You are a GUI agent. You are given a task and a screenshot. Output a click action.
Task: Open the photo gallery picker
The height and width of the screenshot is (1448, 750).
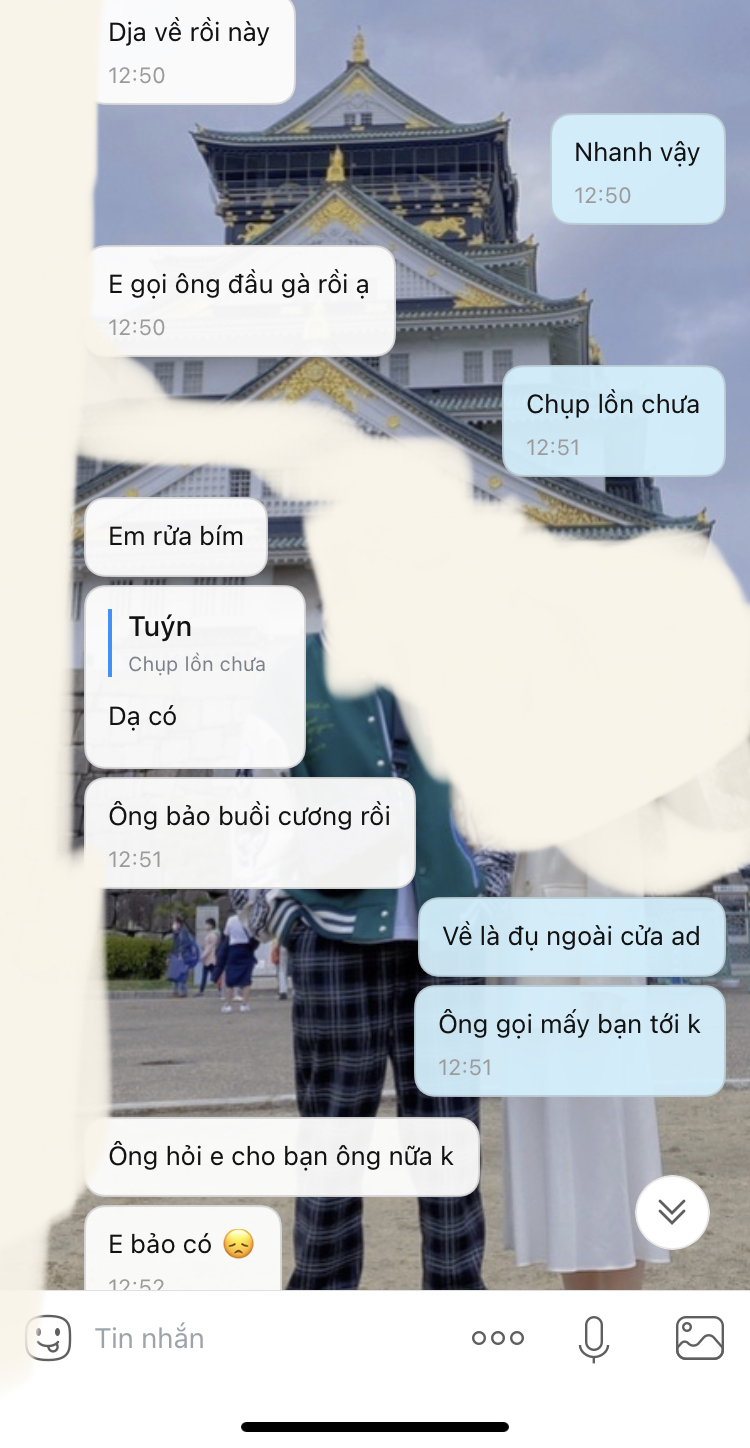point(700,1338)
